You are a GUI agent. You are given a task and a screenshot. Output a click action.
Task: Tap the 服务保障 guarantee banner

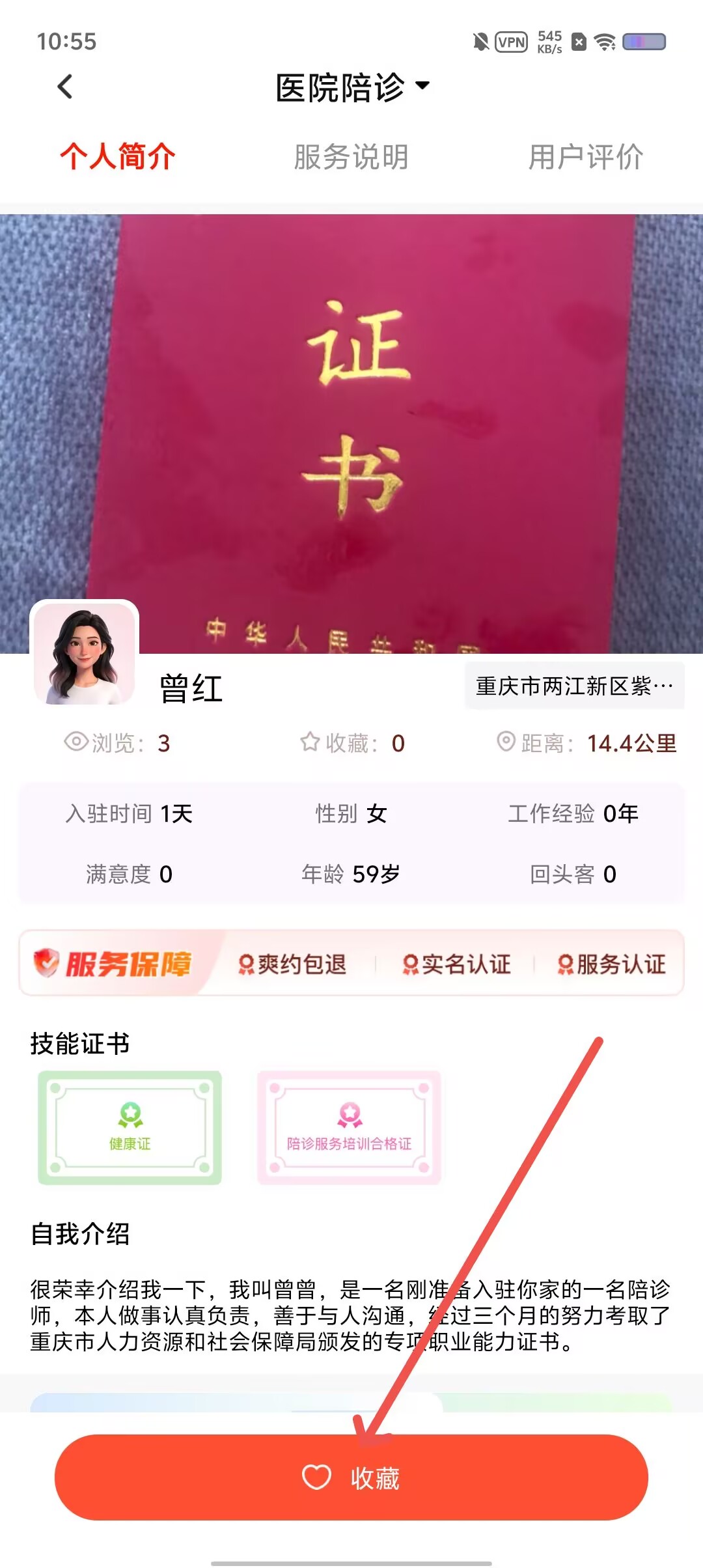pos(351,963)
